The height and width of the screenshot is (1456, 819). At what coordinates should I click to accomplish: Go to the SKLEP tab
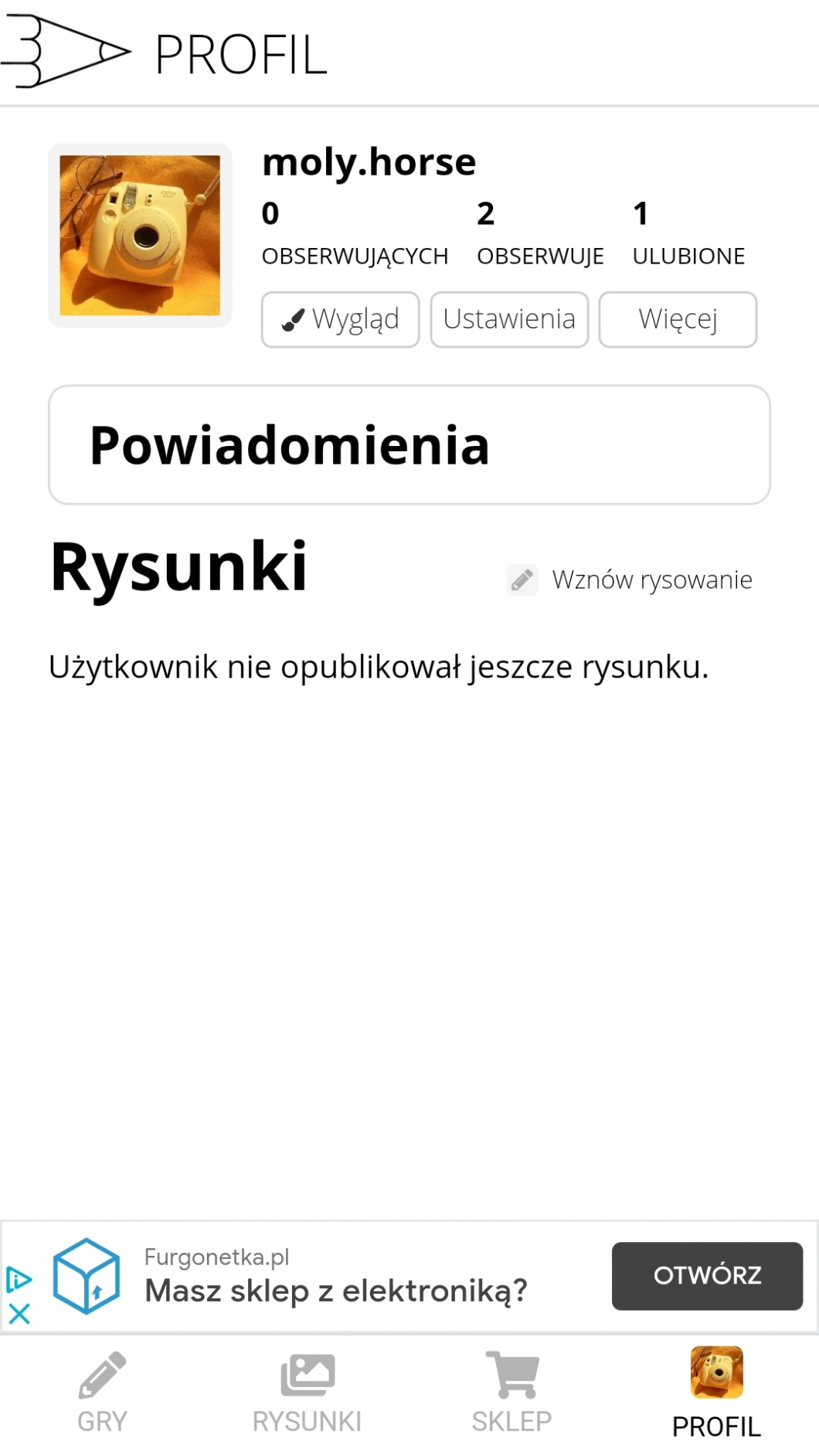click(511, 1394)
